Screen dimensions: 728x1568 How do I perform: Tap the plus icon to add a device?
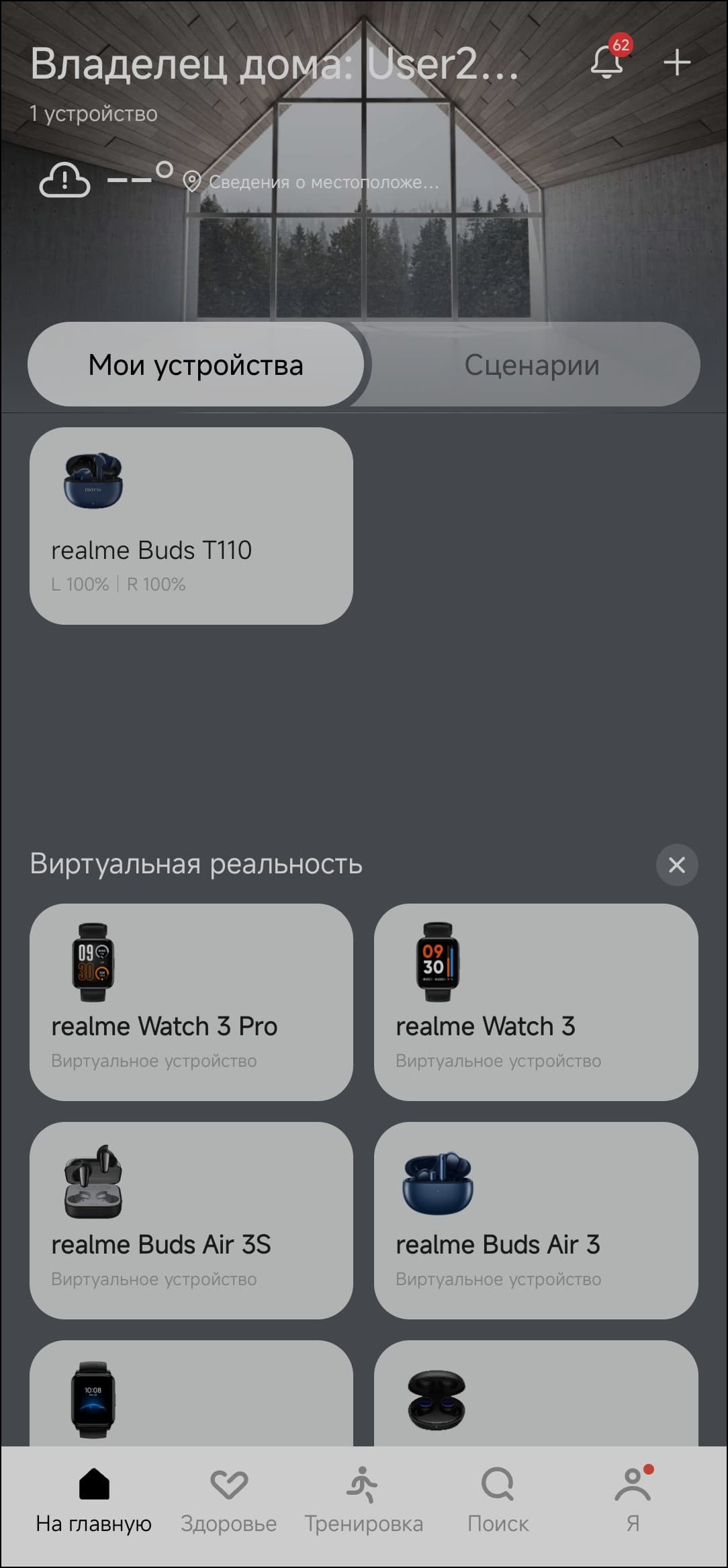676,62
